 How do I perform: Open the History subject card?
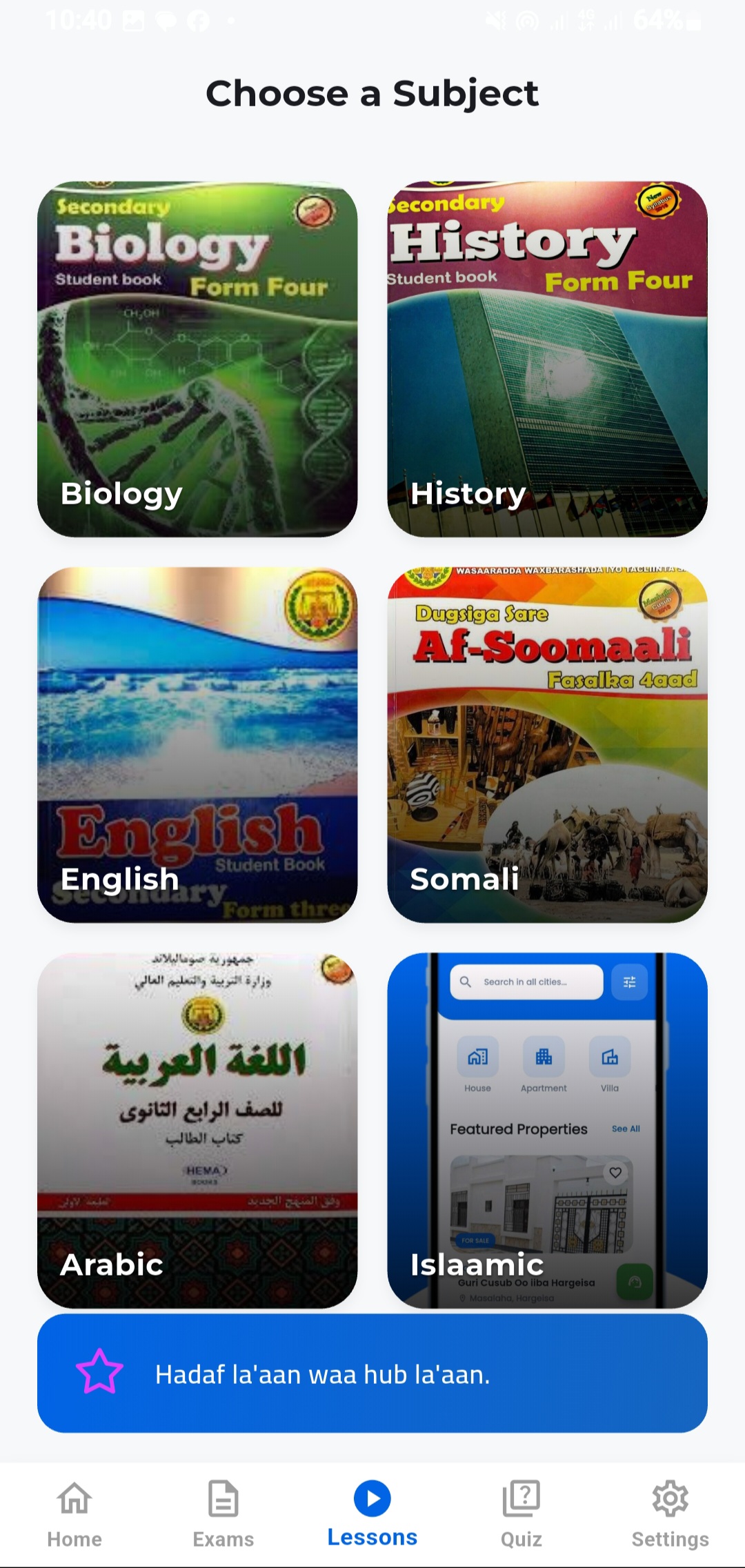547,359
